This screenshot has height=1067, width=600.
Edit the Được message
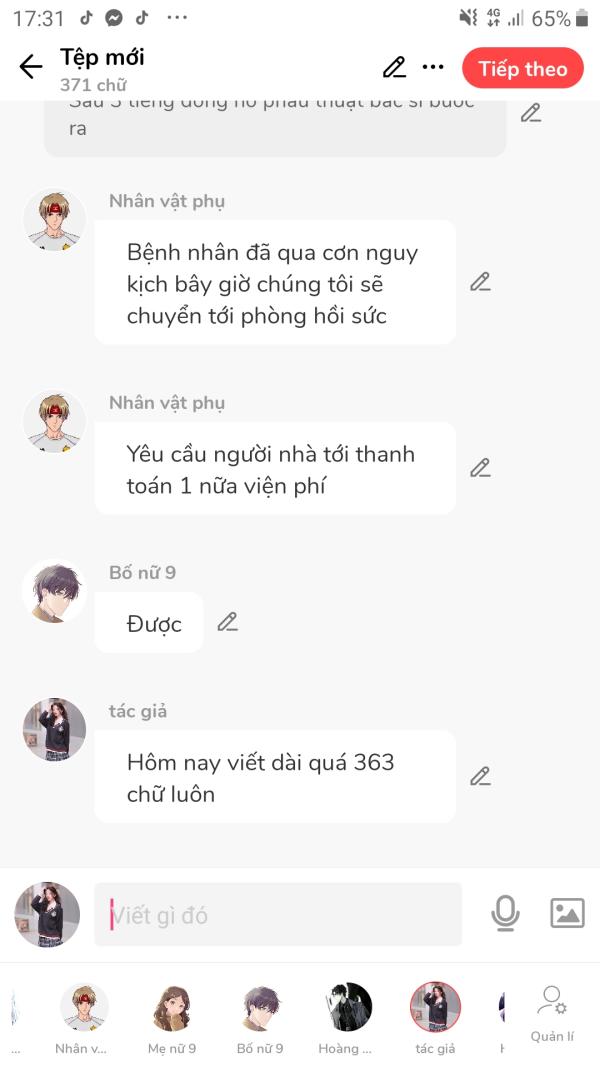coord(227,622)
